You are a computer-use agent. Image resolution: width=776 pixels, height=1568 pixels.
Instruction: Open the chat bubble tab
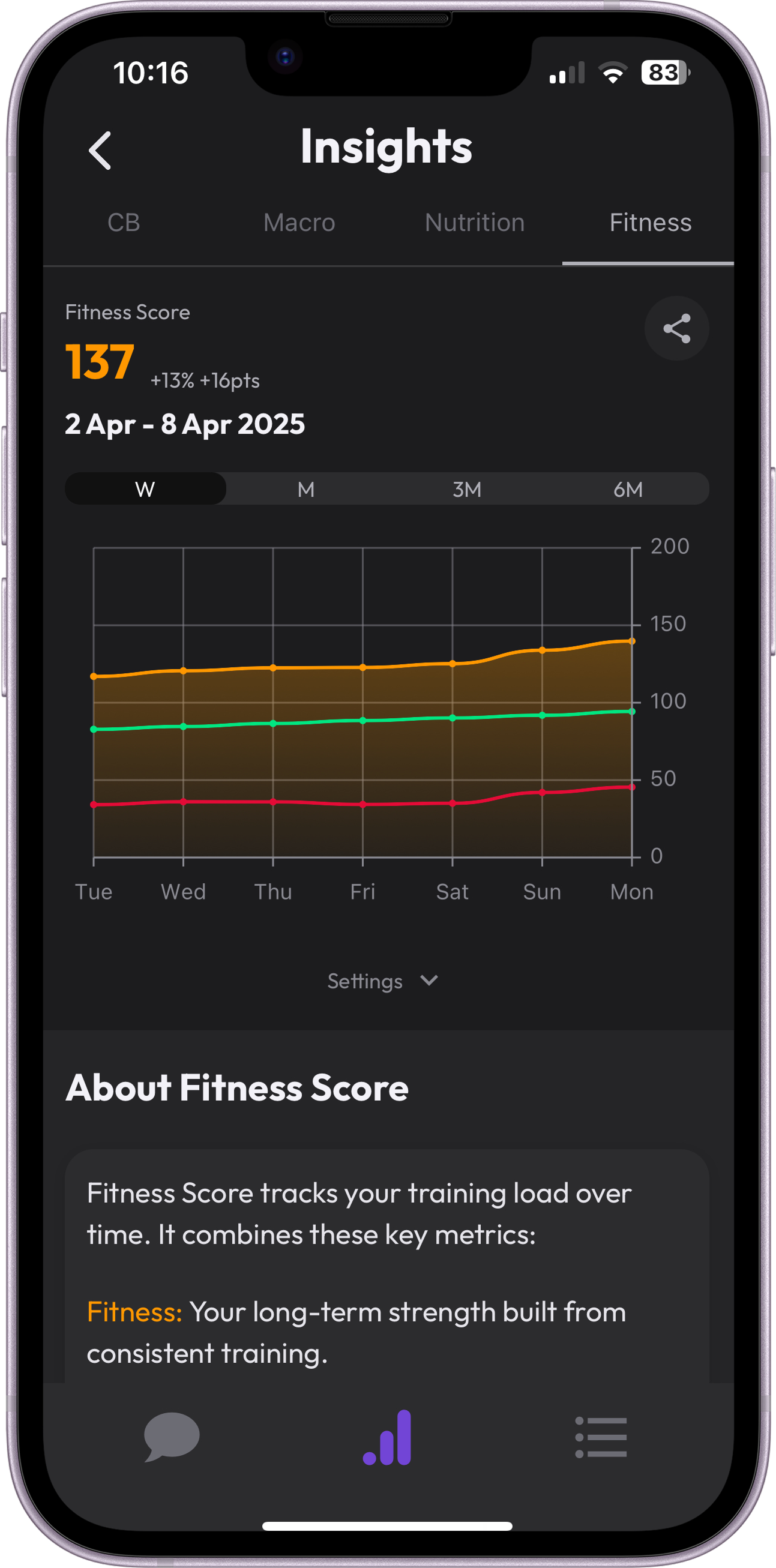[172, 1437]
